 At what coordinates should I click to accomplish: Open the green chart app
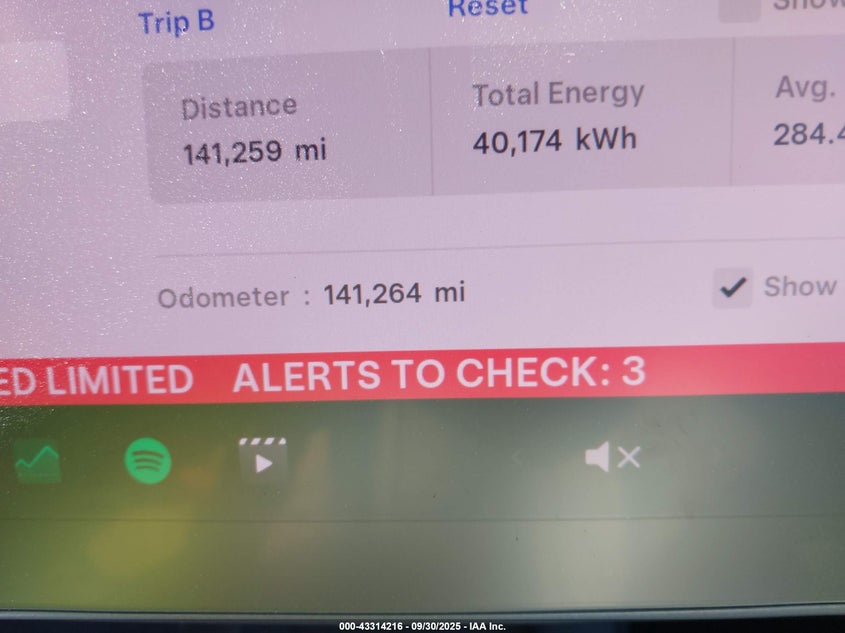[x=38, y=461]
